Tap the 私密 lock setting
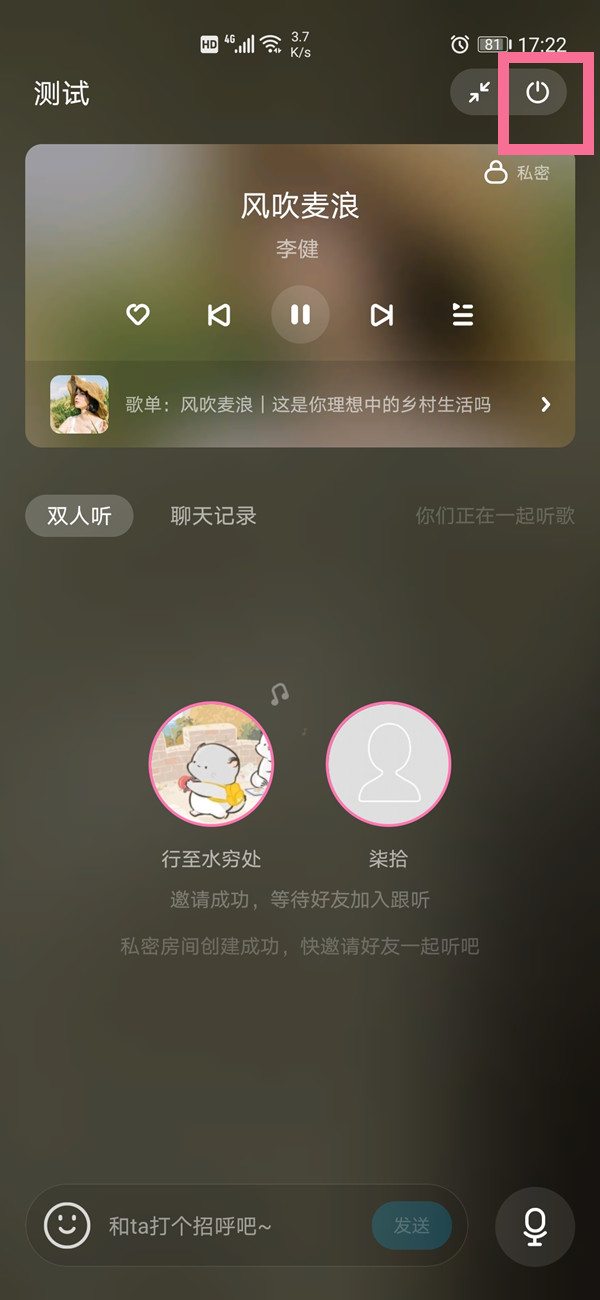 [517, 173]
